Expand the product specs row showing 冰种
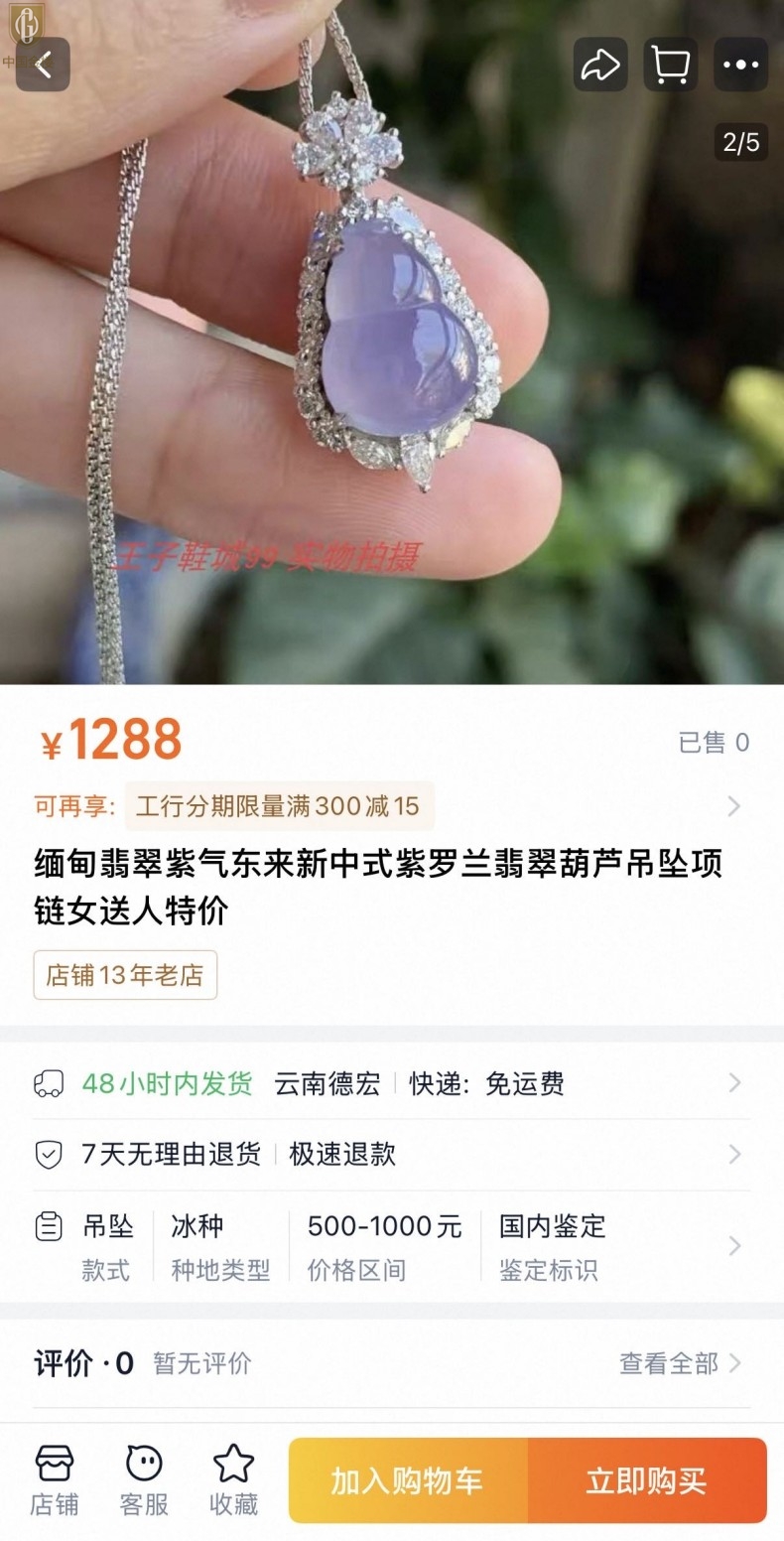 (391, 1246)
